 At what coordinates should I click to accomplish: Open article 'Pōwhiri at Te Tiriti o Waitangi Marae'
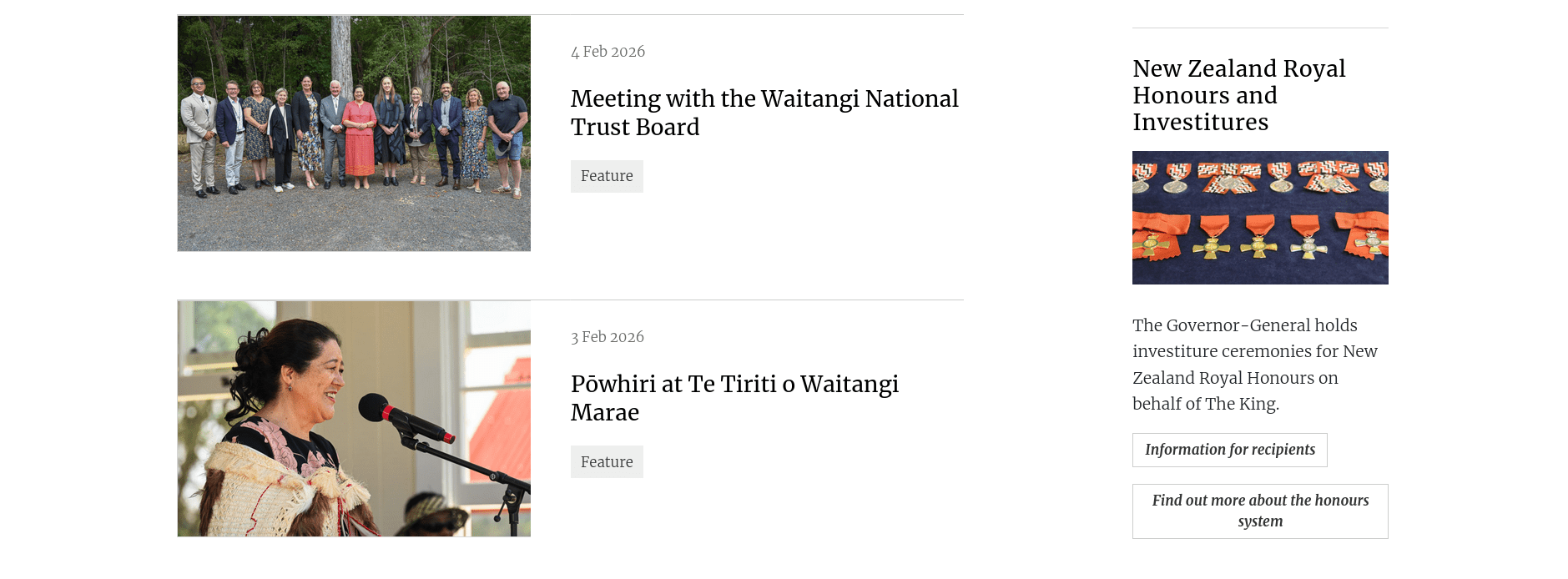(x=734, y=398)
